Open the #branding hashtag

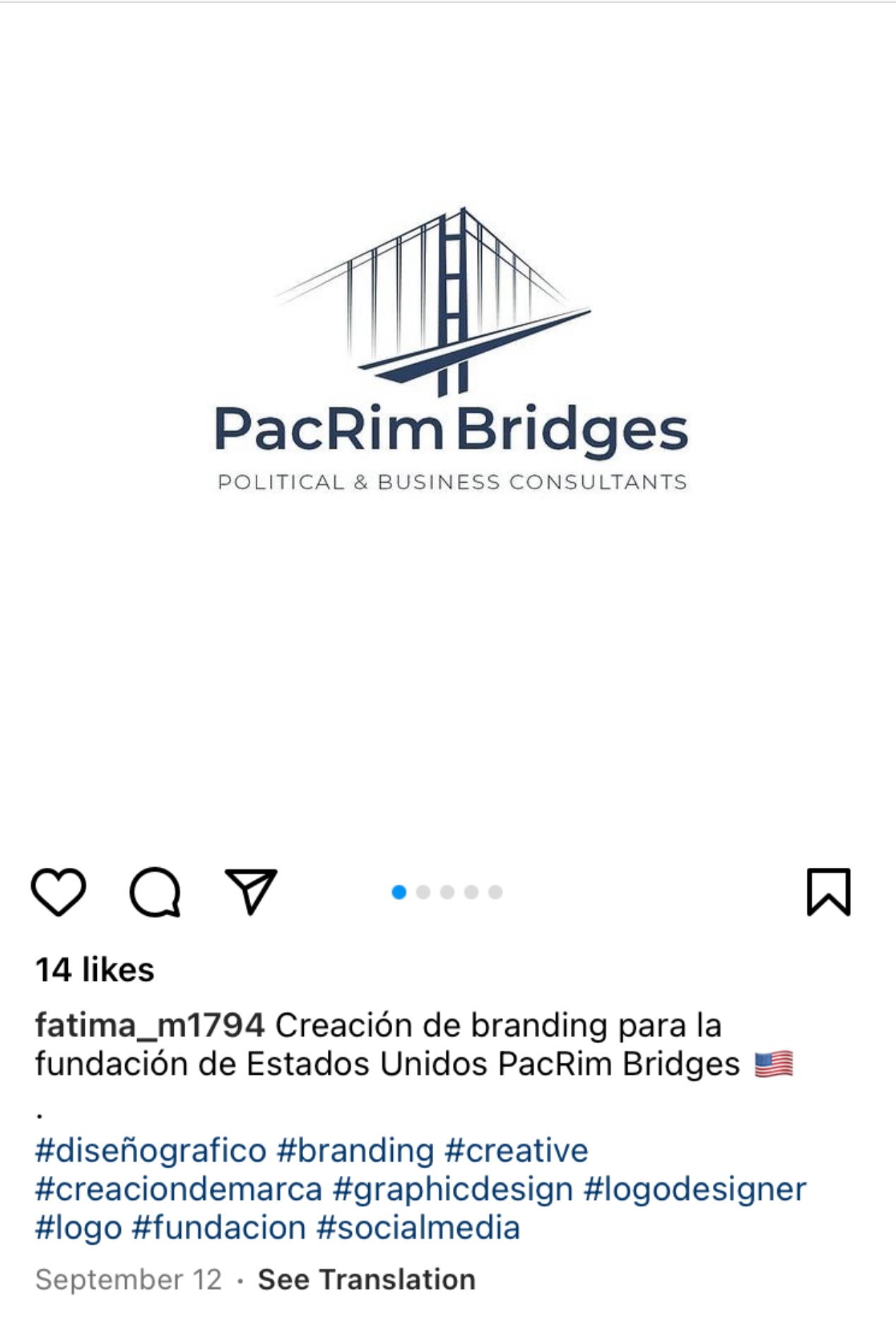click(355, 1151)
